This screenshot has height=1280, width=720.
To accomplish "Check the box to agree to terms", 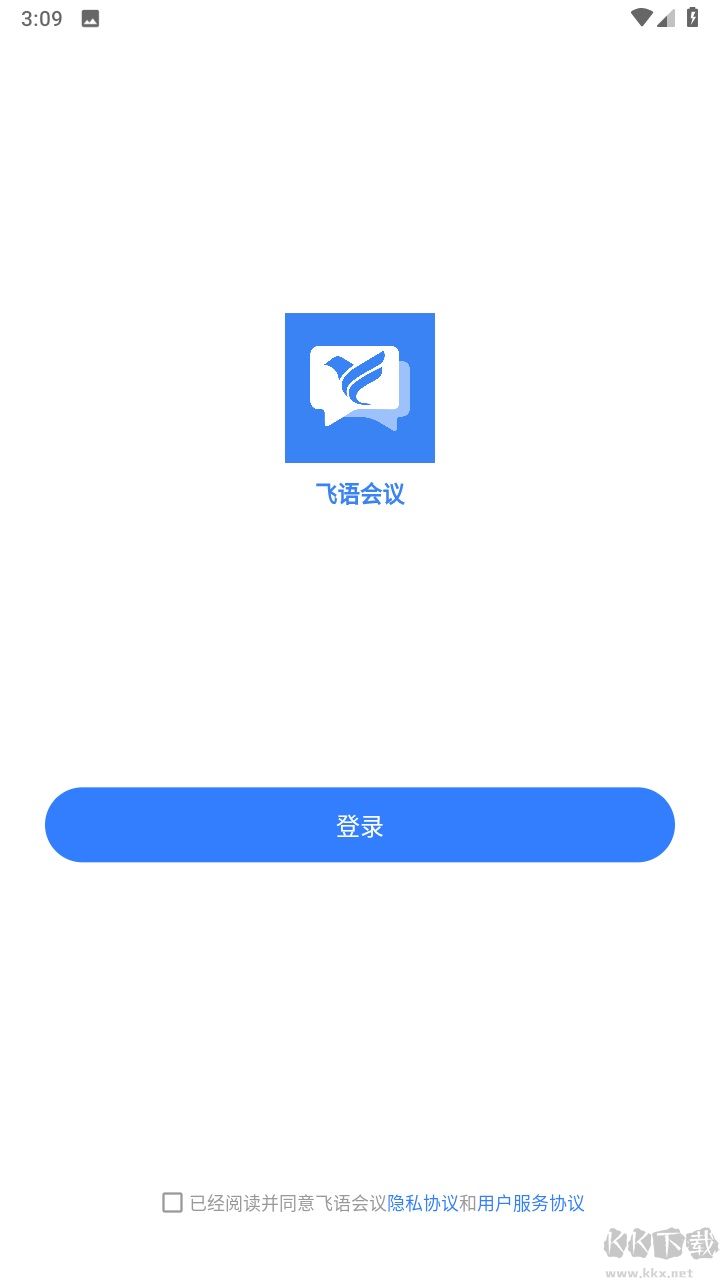I will pyautogui.click(x=172, y=1203).
